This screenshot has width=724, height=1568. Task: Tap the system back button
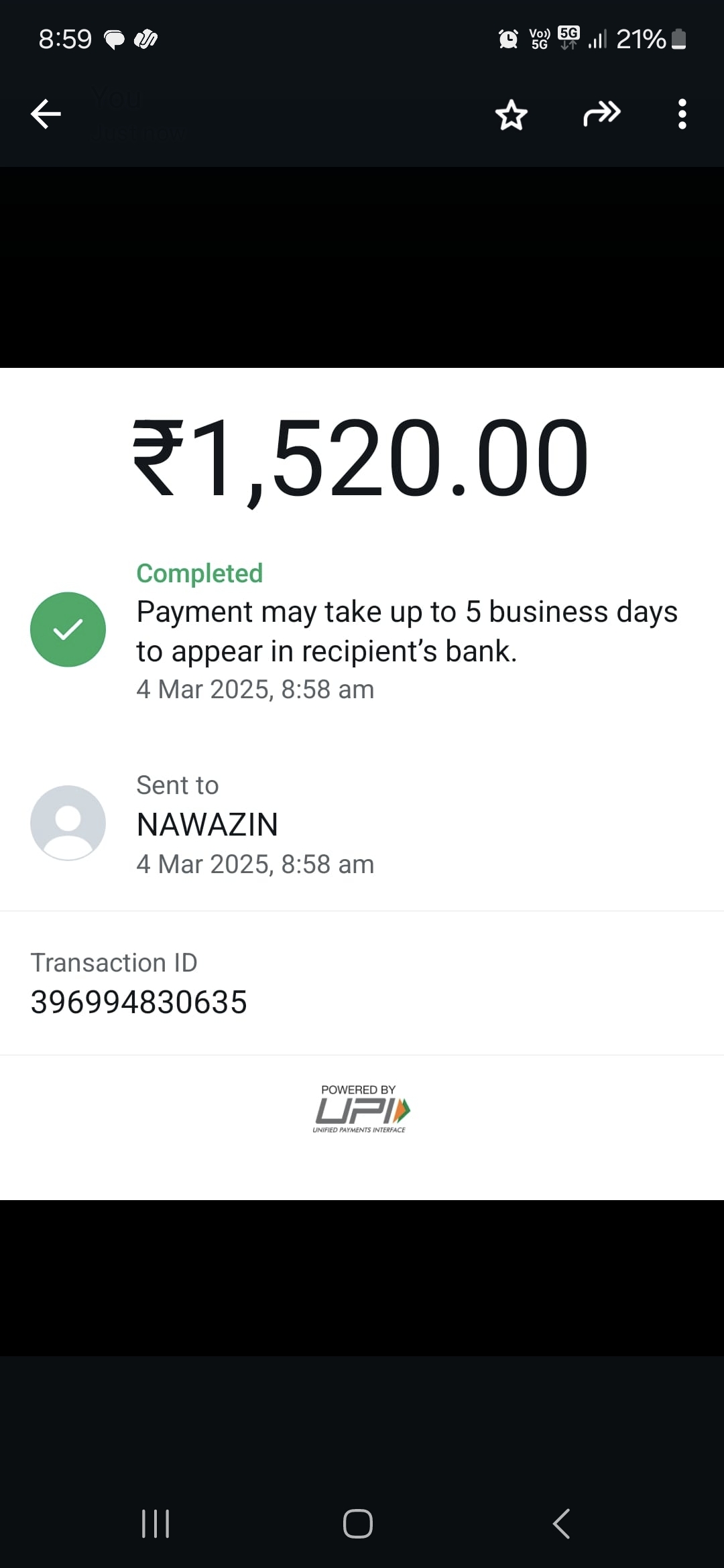point(561,1524)
